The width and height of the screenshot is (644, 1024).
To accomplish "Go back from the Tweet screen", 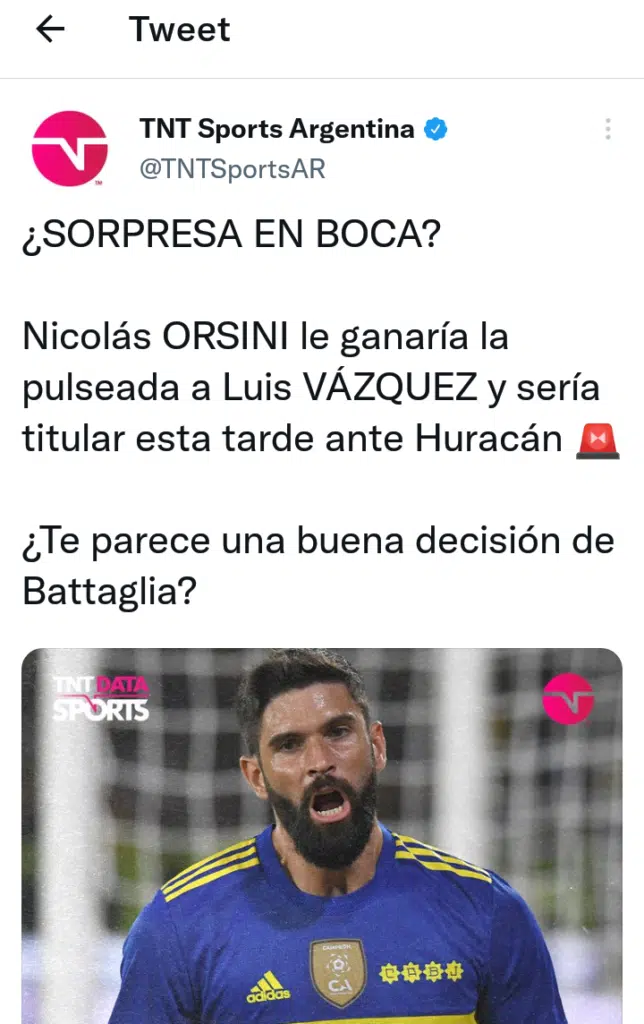I will (50, 30).
